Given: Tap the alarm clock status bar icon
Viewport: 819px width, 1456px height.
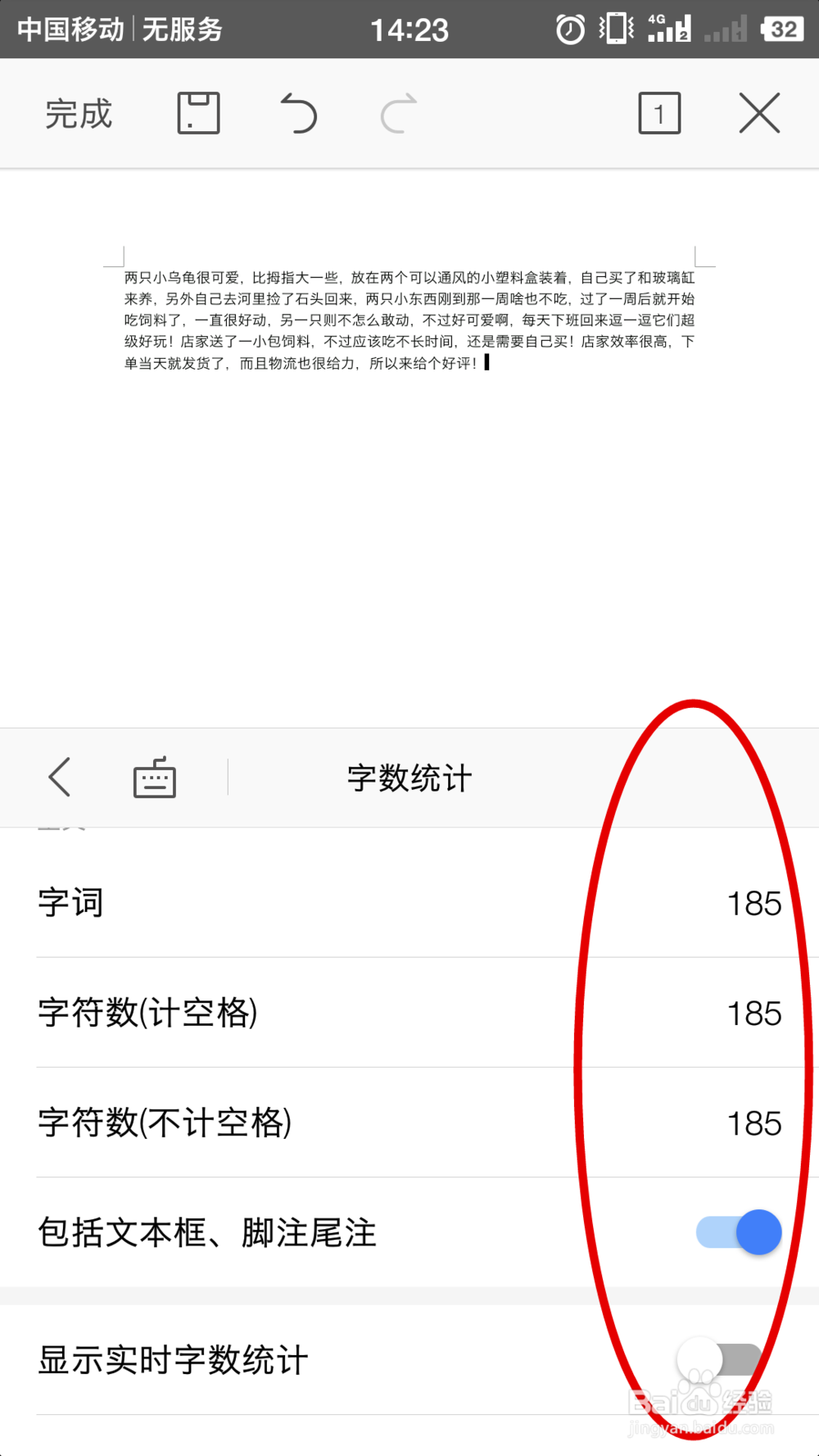Looking at the screenshot, I should [x=570, y=27].
